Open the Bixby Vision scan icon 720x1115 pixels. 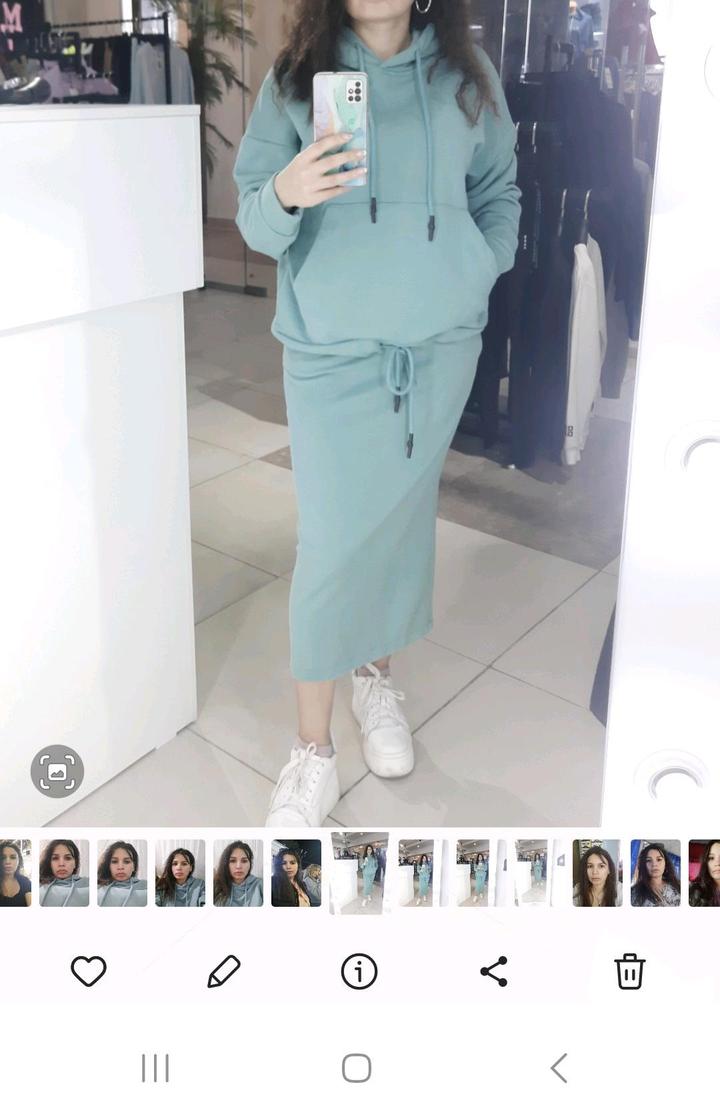point(57,771)
